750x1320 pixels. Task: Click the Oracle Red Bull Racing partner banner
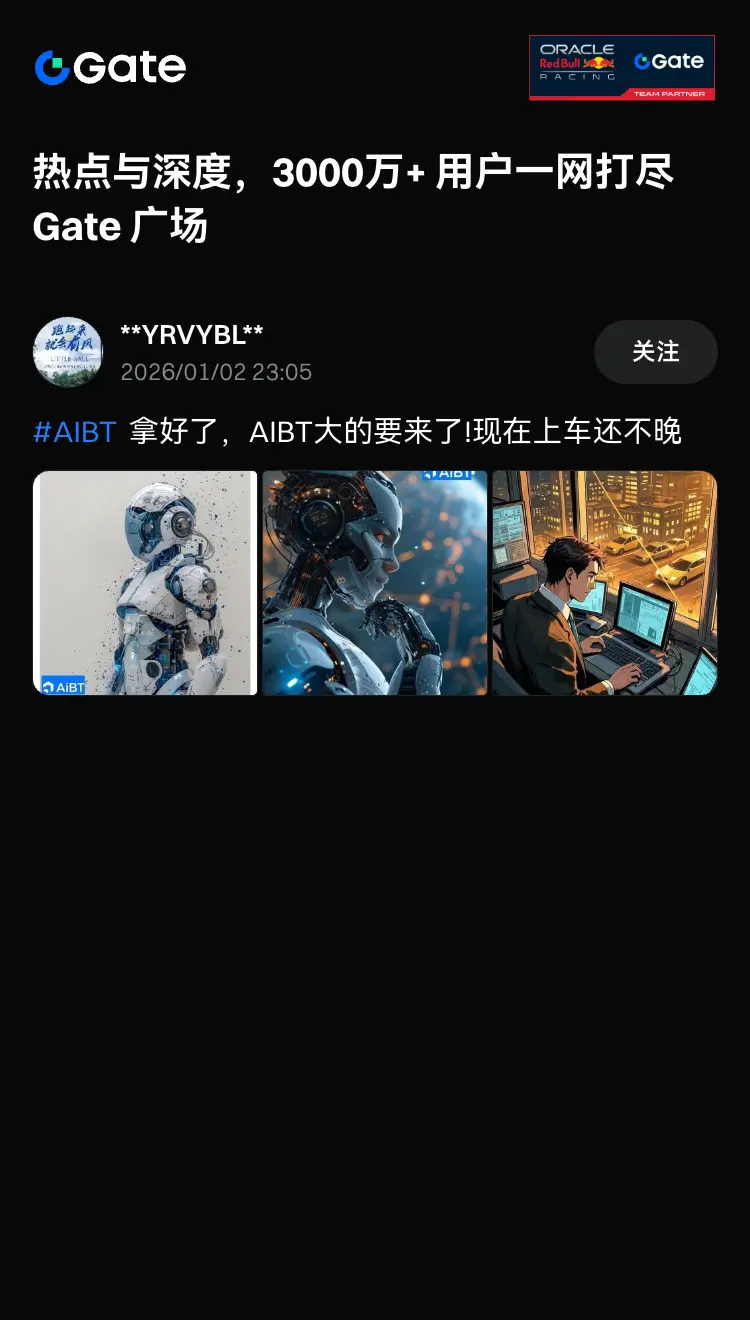tap(622, 67)
